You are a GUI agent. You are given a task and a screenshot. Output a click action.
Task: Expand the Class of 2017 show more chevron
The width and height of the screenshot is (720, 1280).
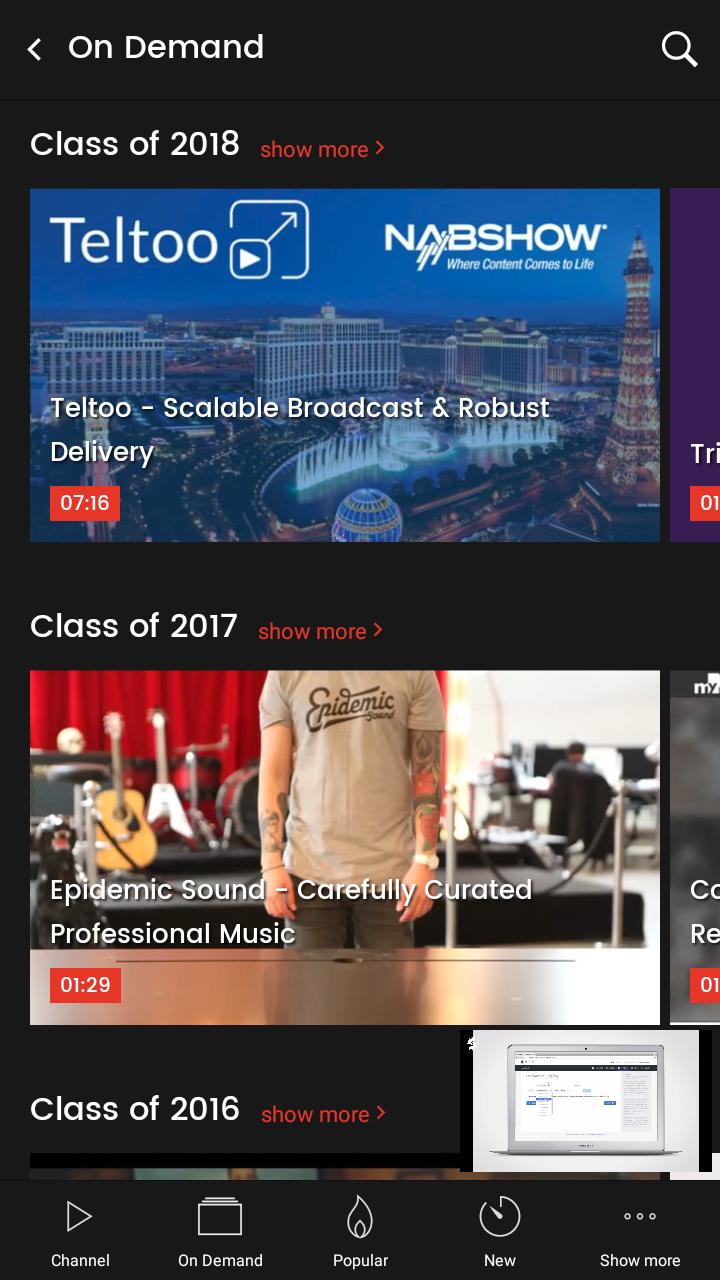pos(377,629)
